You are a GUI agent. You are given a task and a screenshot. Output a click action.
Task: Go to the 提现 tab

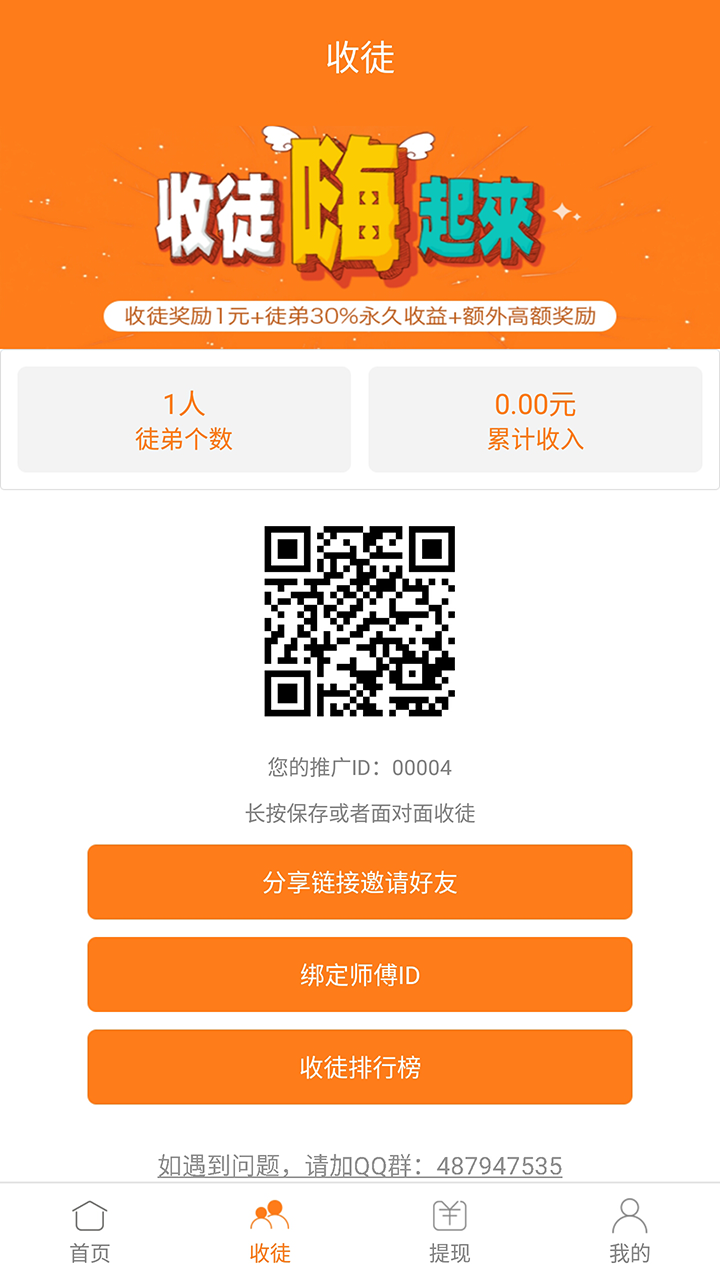450,1232
